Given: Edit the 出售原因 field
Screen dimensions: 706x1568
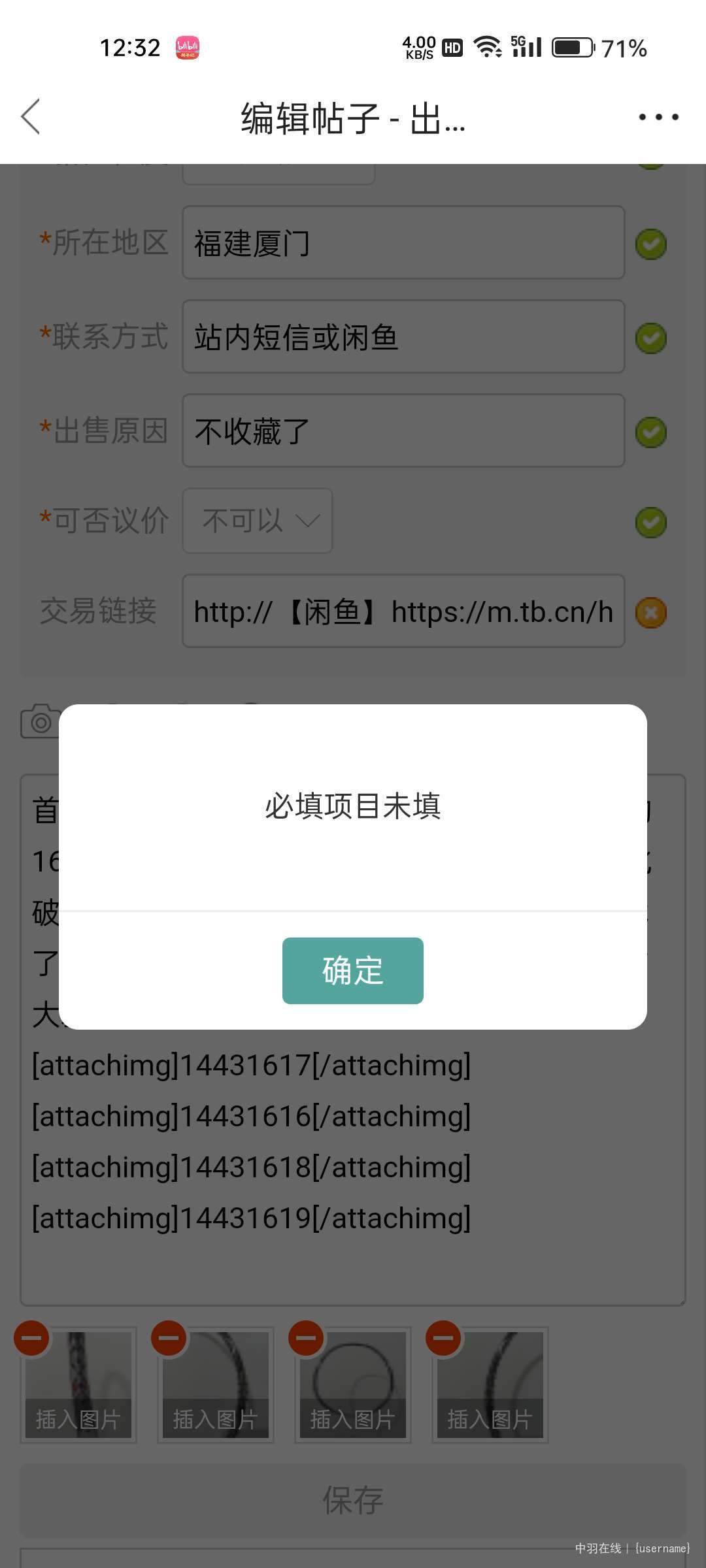Looking at the screenshot, I should (403, 431).
